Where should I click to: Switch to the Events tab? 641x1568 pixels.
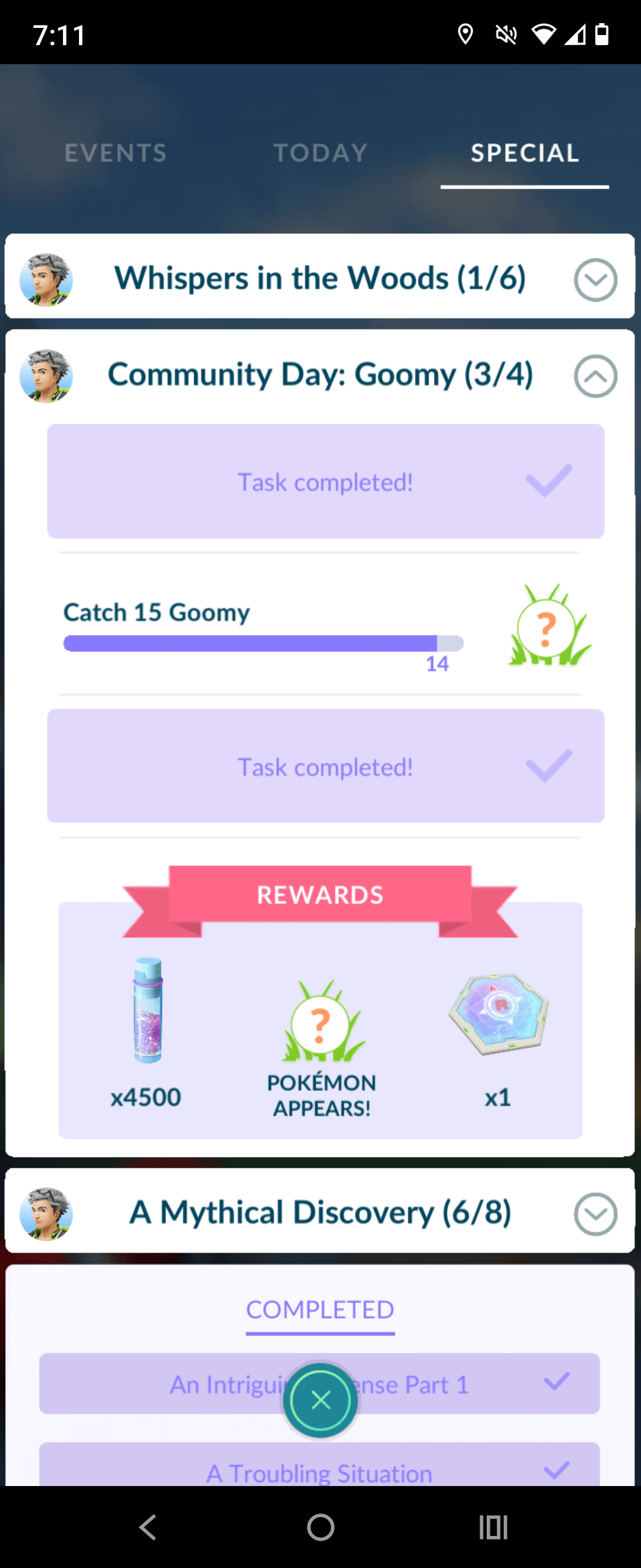click(x=116, y=153)
